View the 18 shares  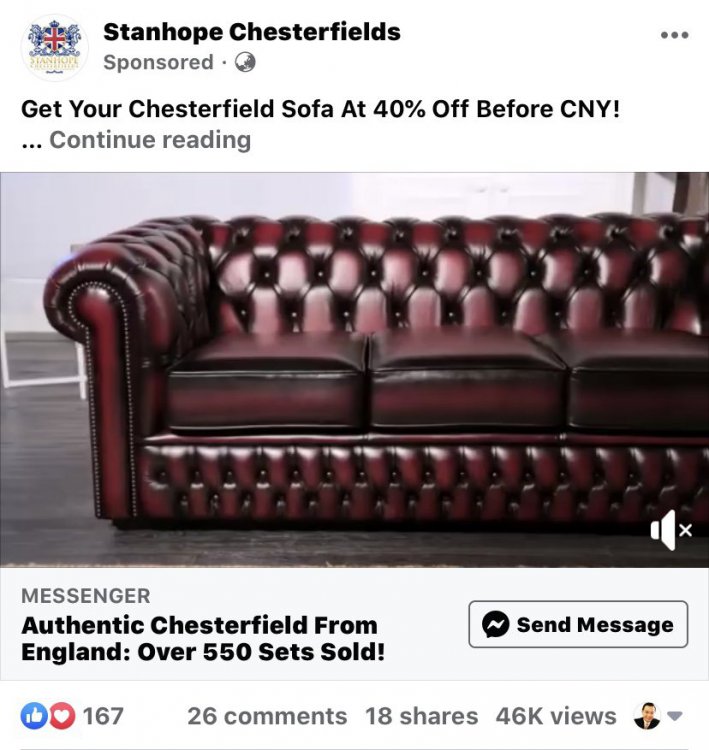421,716
